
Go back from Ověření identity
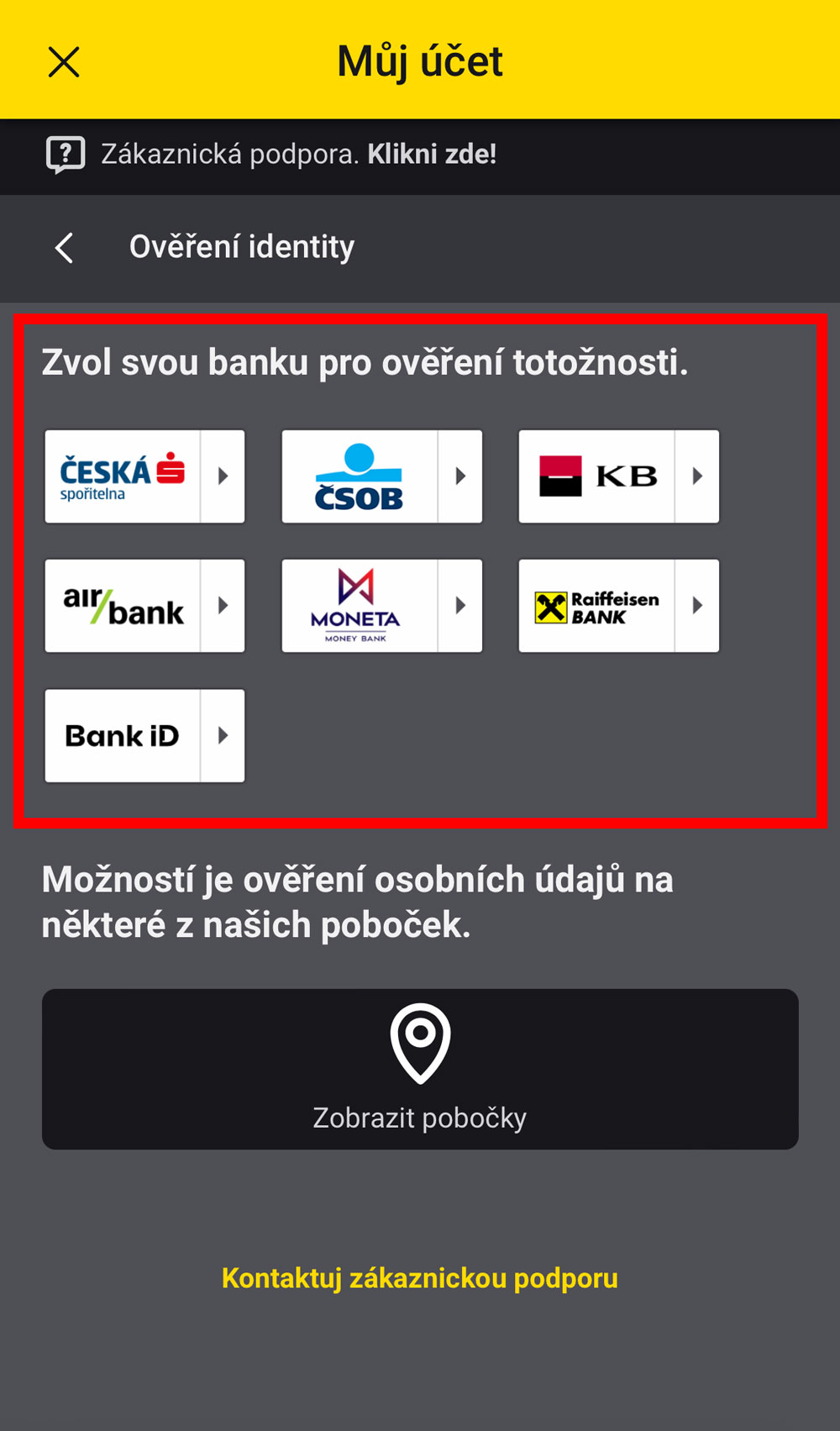click(x=64, y=248)
